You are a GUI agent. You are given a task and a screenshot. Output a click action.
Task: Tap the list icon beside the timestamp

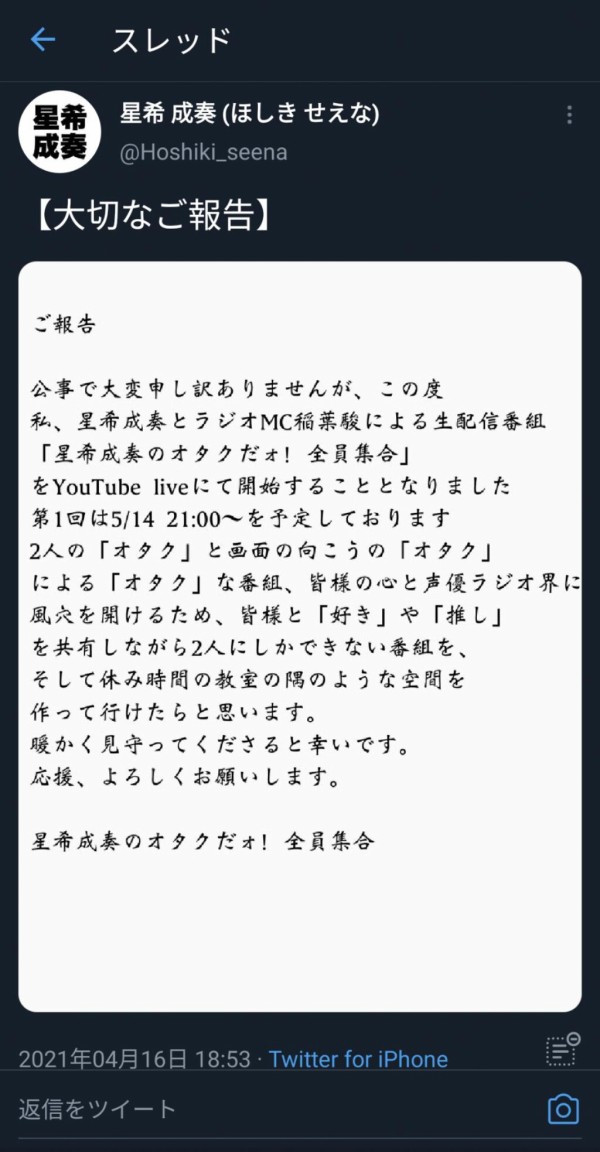tap(563, 1049)
